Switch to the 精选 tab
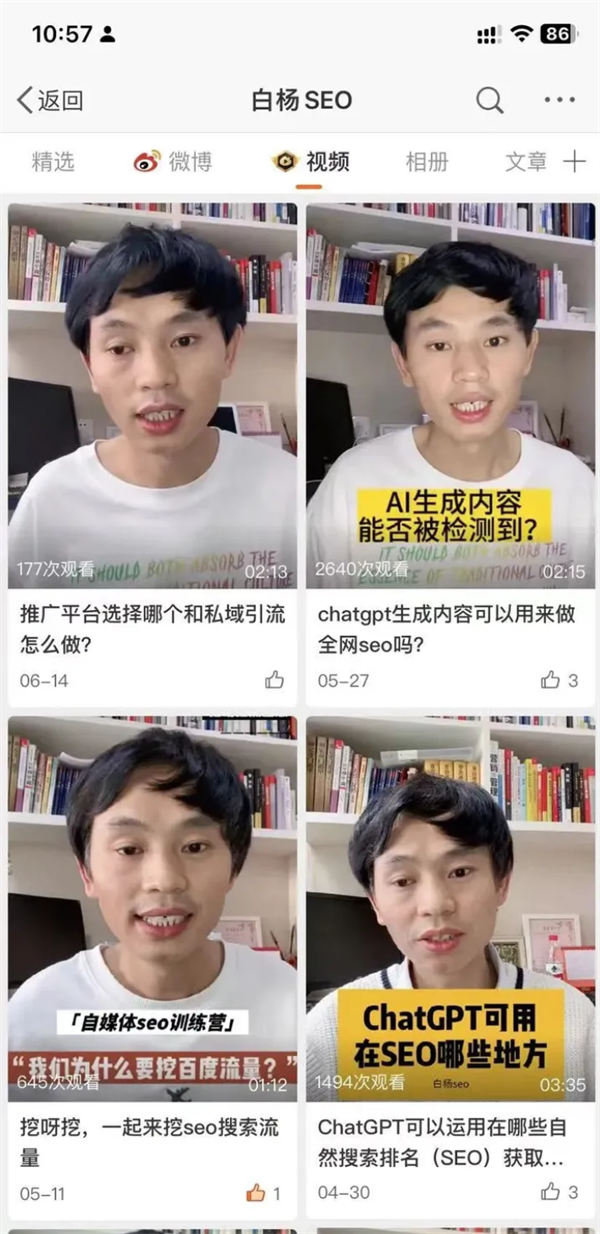 pyautogui.click(x=53, y=162)
